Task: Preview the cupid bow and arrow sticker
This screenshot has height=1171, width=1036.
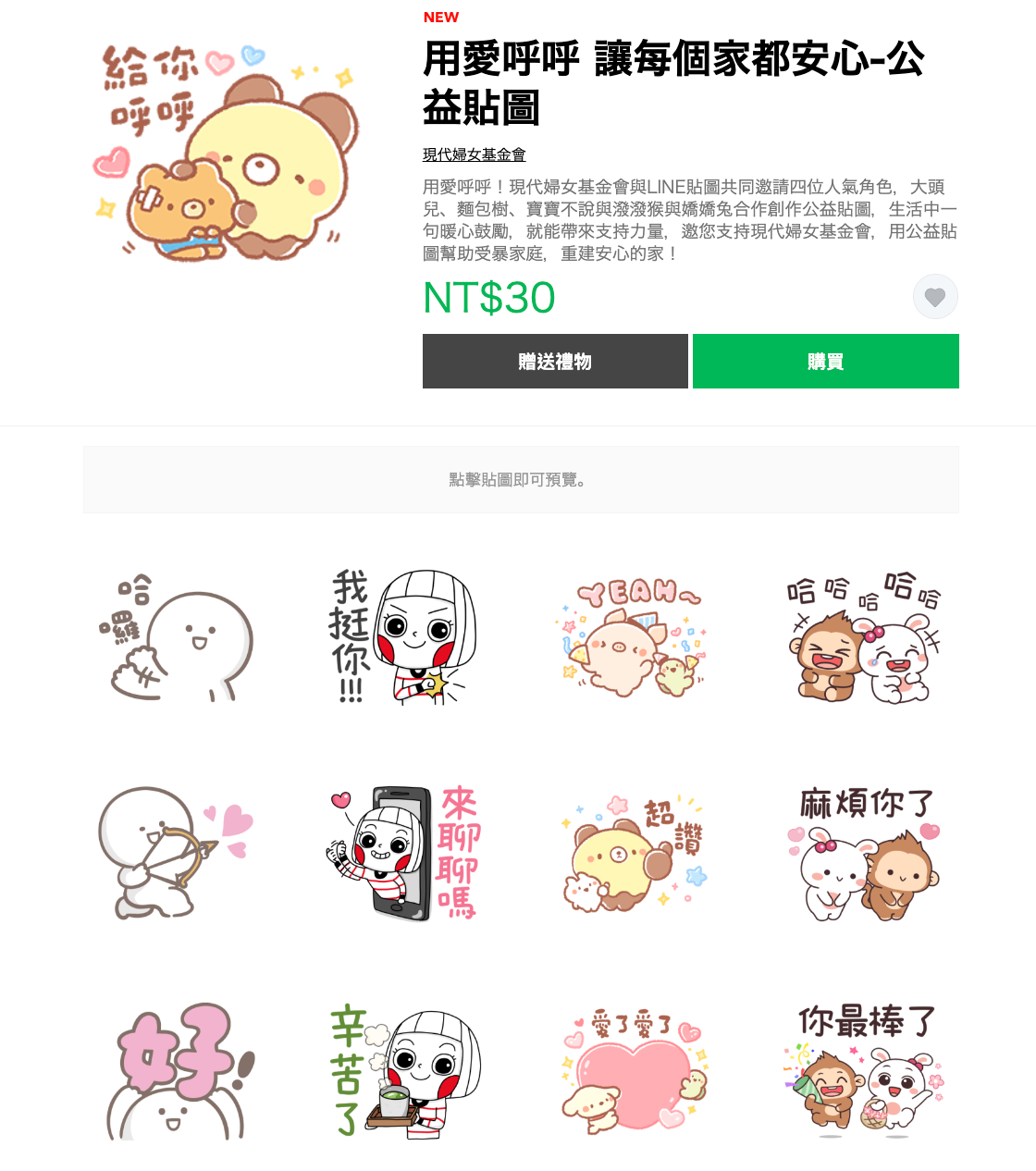Action: 176,852
